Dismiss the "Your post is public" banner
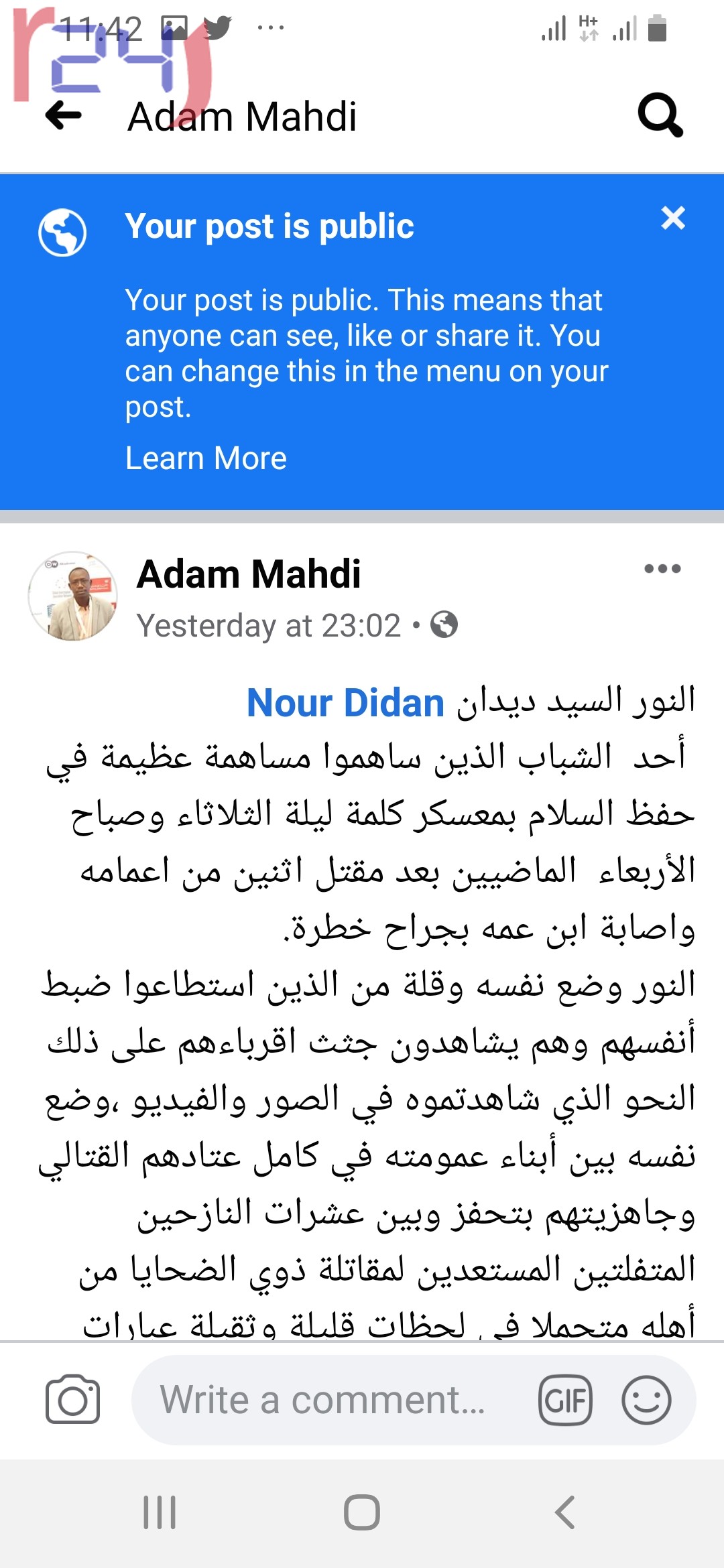 coord(673,218)
